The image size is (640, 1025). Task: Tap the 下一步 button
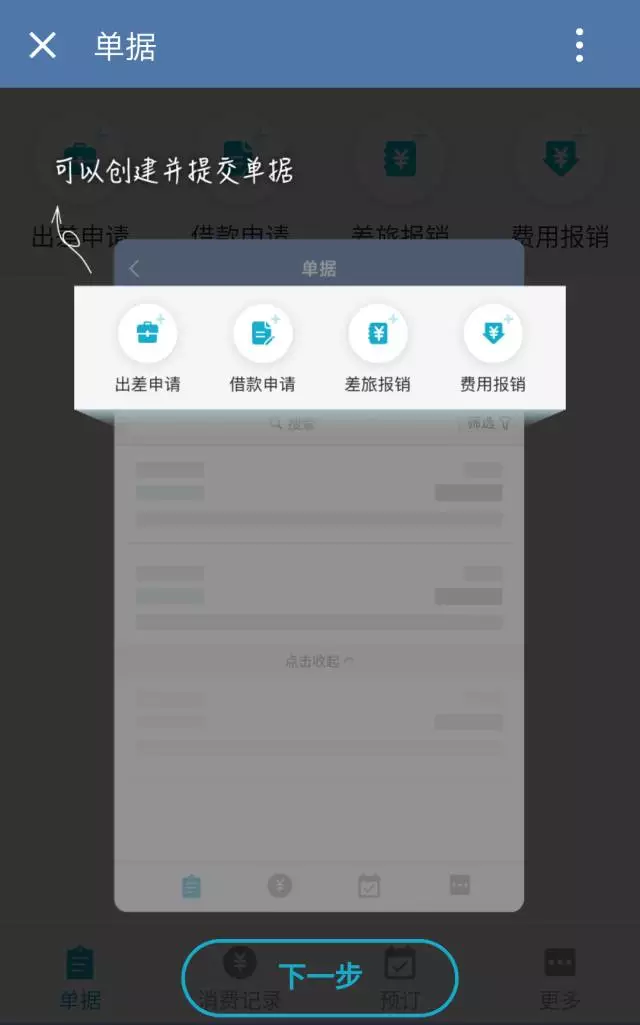pyautogui.click(x=319, y=975)
